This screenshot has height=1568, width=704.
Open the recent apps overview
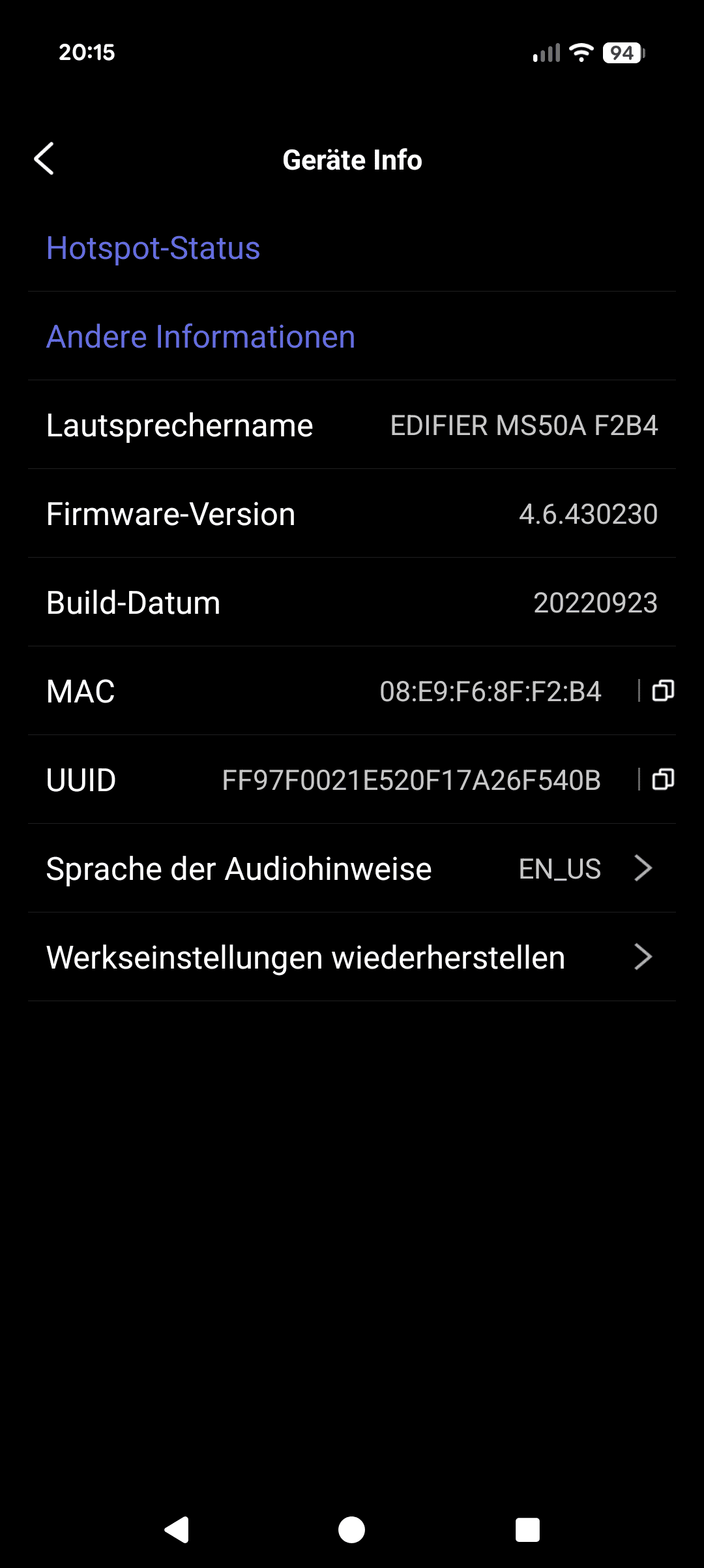point(527,1530)
